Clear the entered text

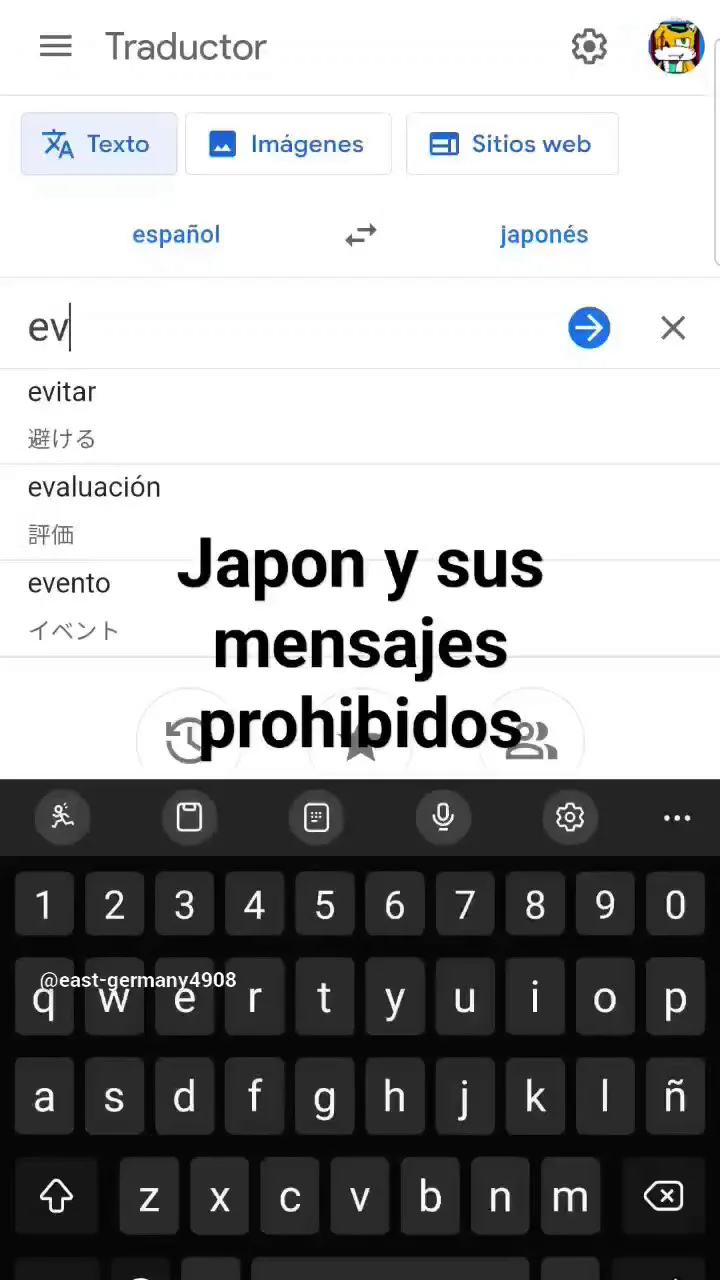(x=673, y=328)
